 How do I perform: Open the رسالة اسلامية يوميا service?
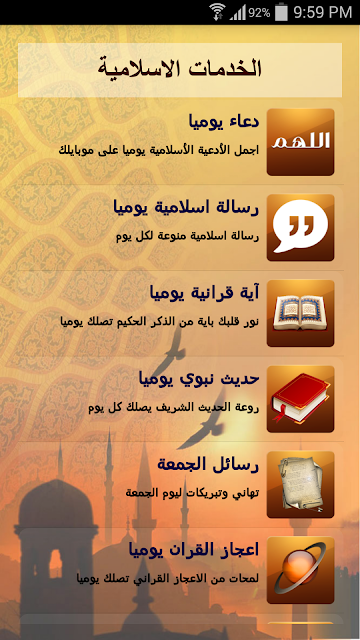(180, 227)
